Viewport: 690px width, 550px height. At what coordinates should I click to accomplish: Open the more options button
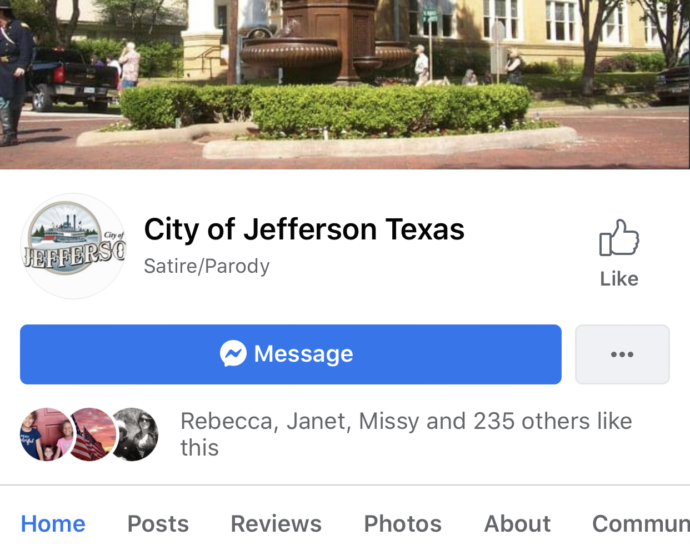tap(621, 354)
